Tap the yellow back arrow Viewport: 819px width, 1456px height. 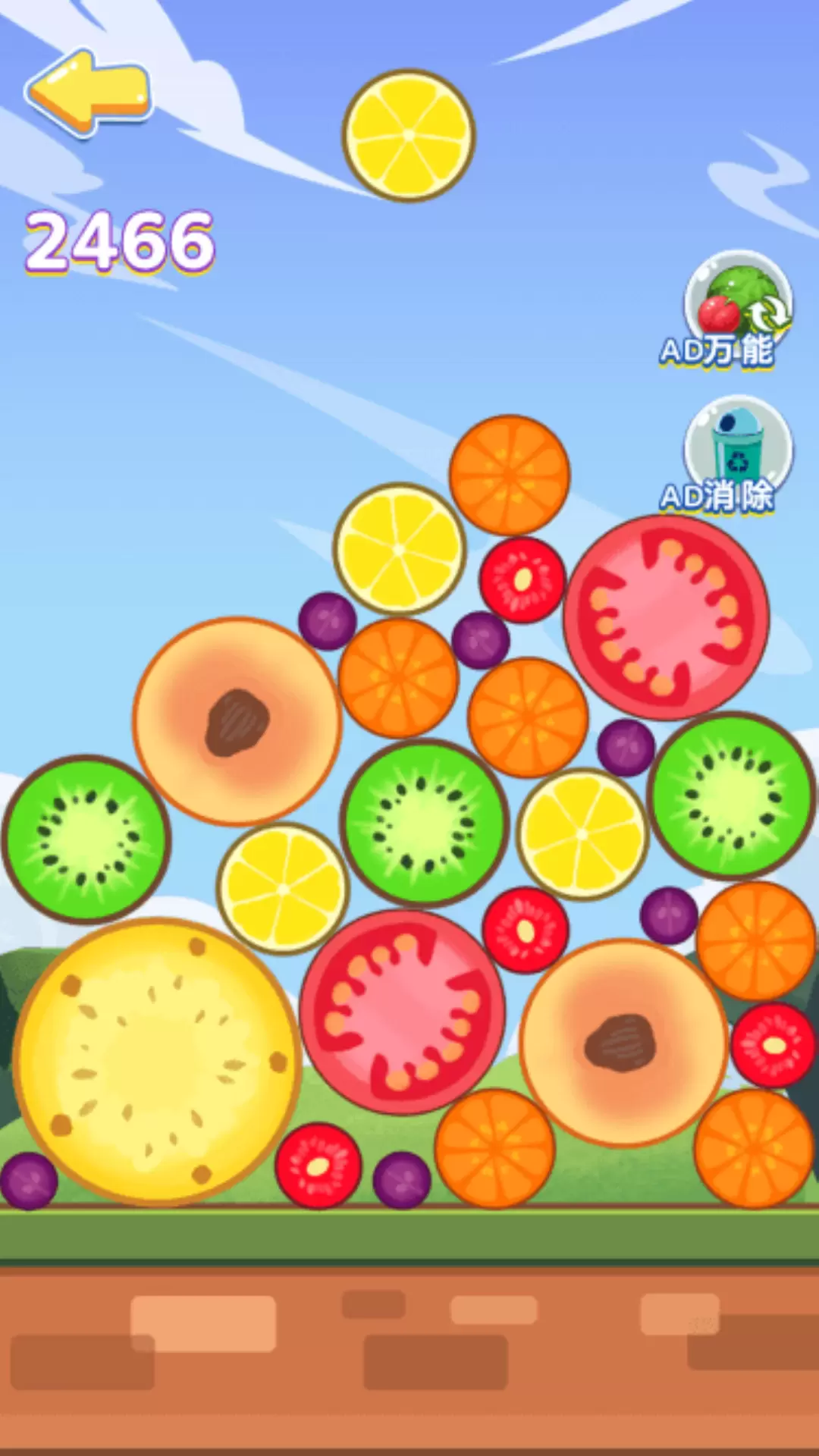click(x=89, y=93)
